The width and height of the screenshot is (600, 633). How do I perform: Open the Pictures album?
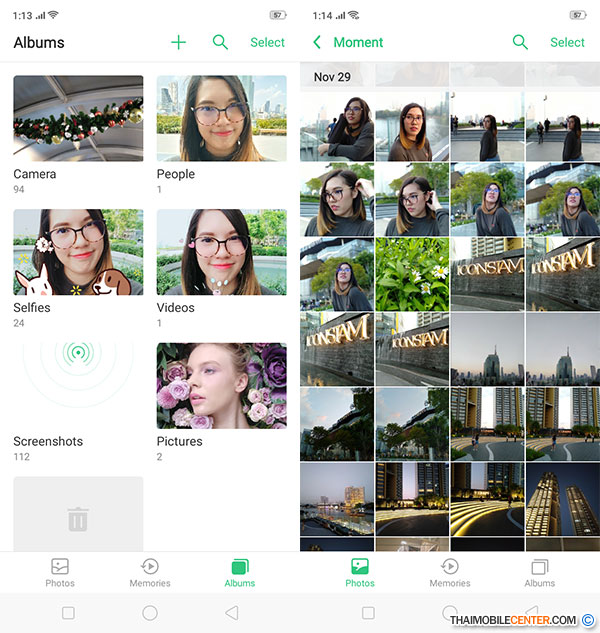click(221, 385)
